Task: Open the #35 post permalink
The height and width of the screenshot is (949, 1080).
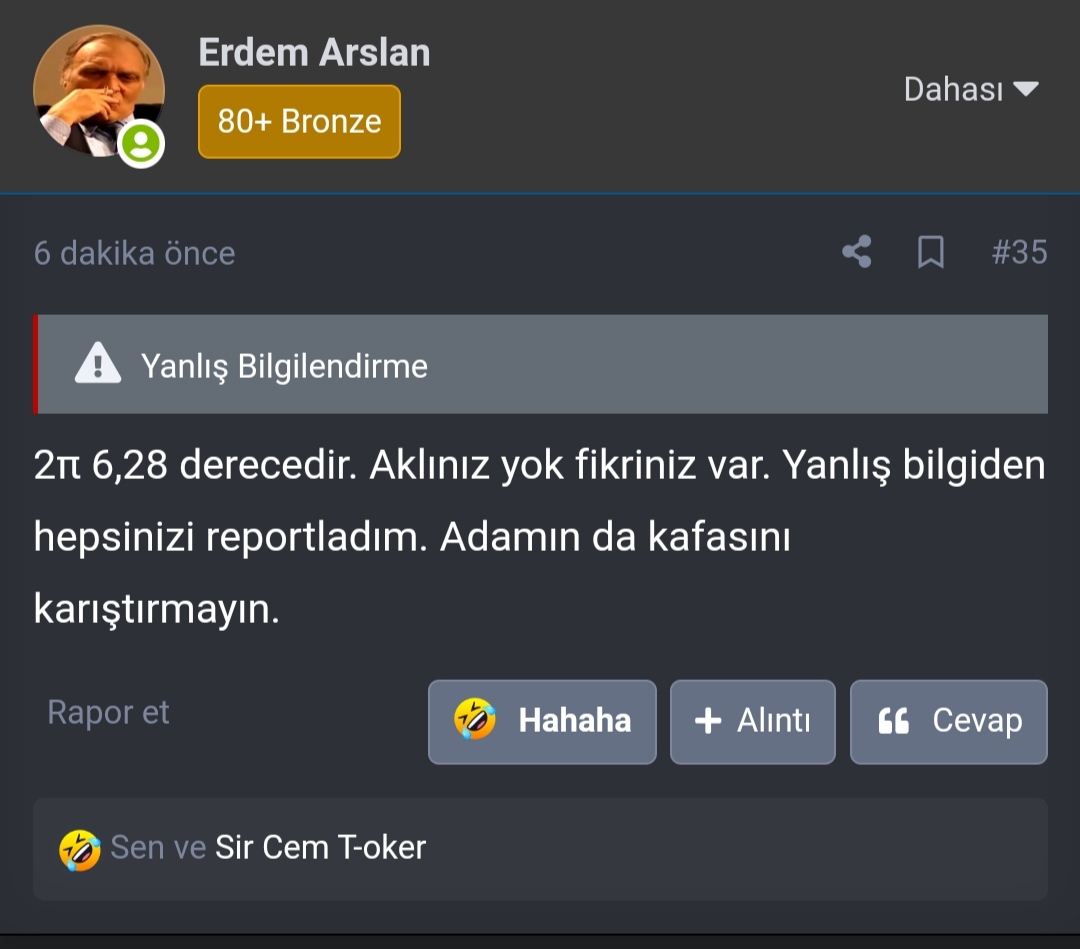Action: (x=1018, y=252)
